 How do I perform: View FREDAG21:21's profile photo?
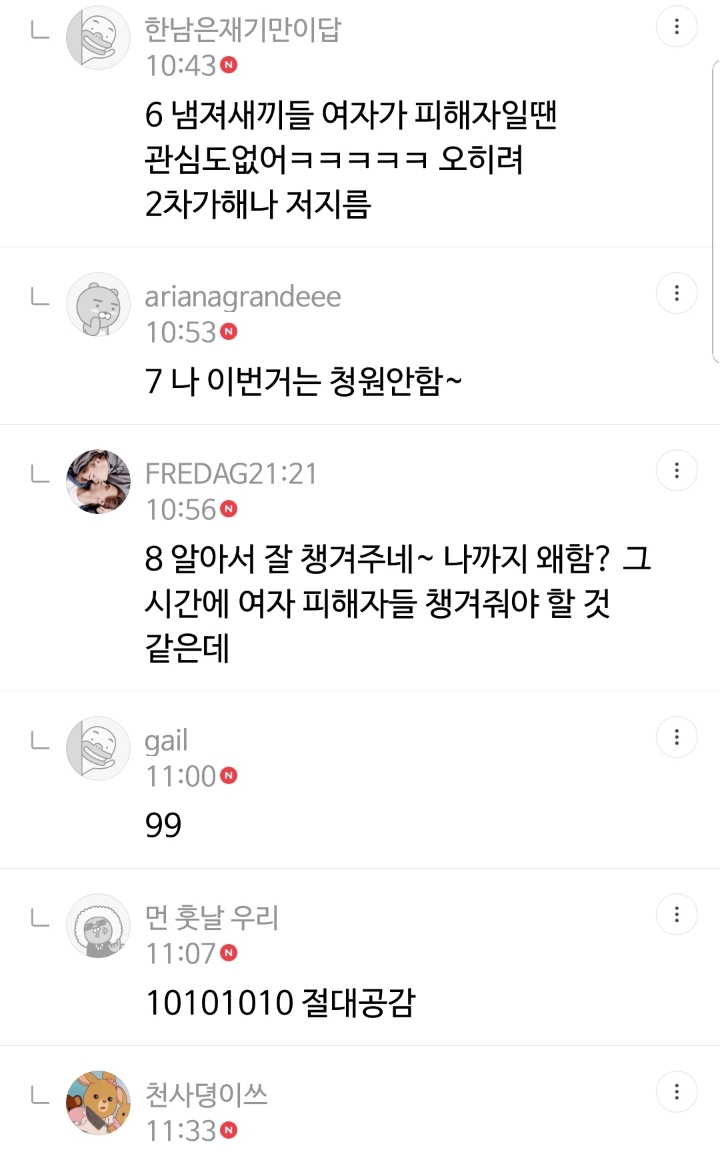point(98,481)
